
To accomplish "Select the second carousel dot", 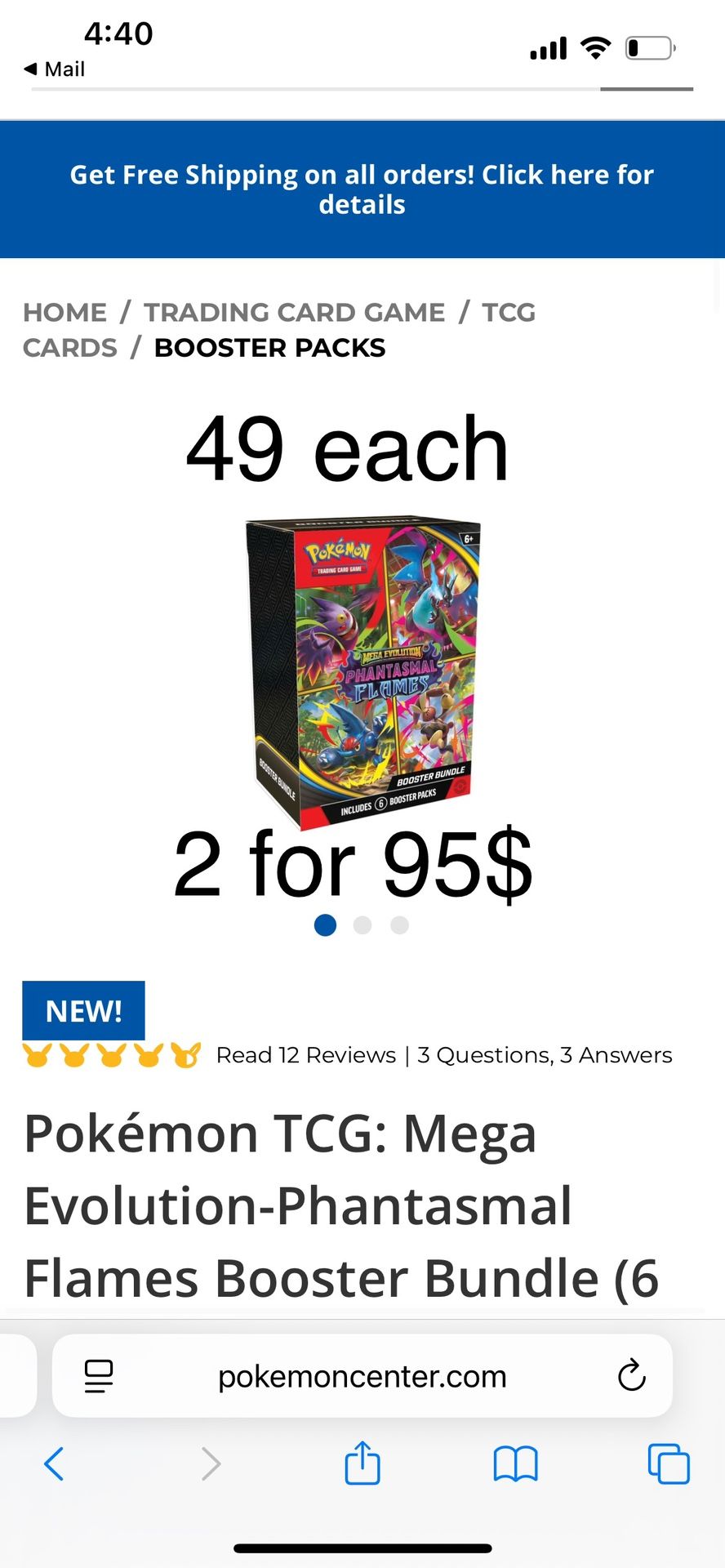I will 362,925.
